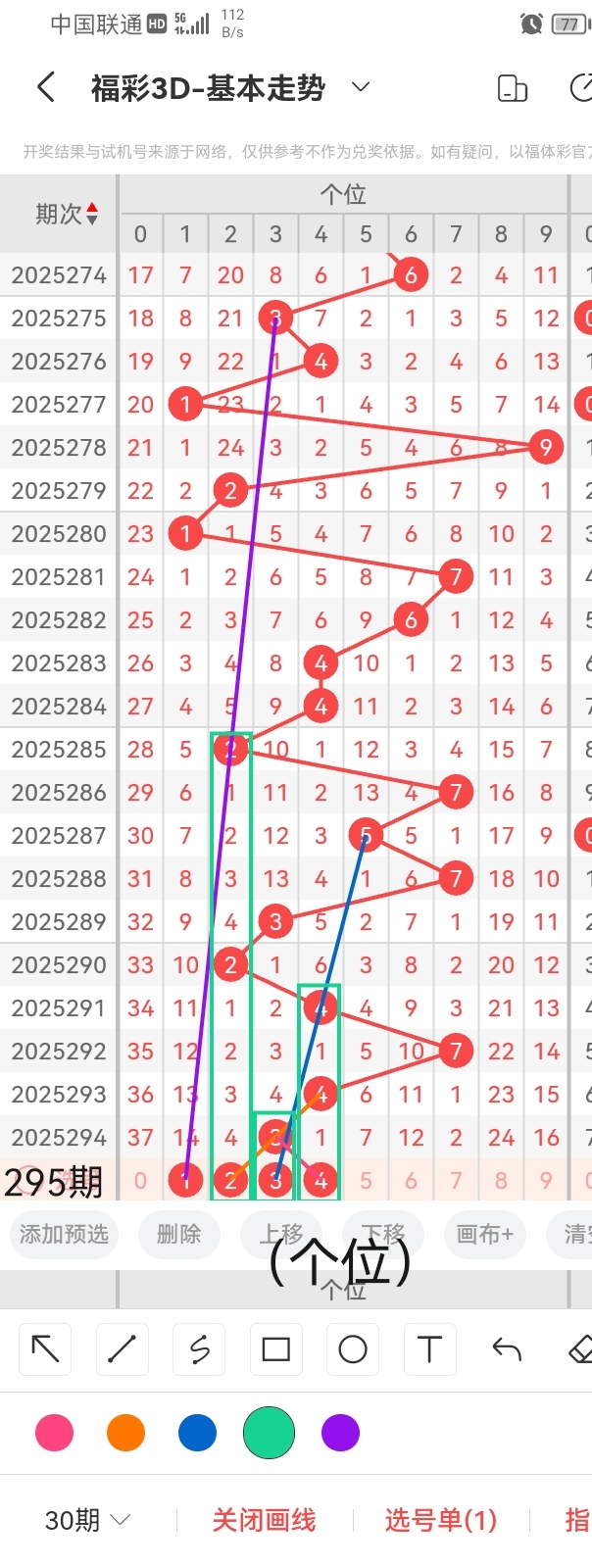Tap 添加预选 button
Screen dimensions: 592x1568
(64, 1234)
